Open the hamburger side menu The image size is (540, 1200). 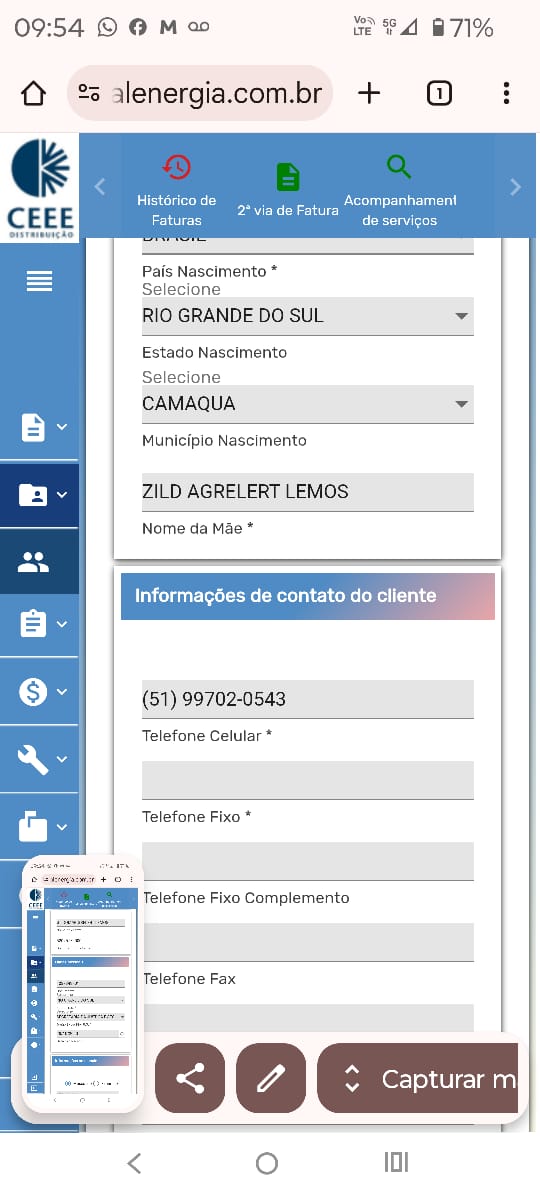click(39, 282)
